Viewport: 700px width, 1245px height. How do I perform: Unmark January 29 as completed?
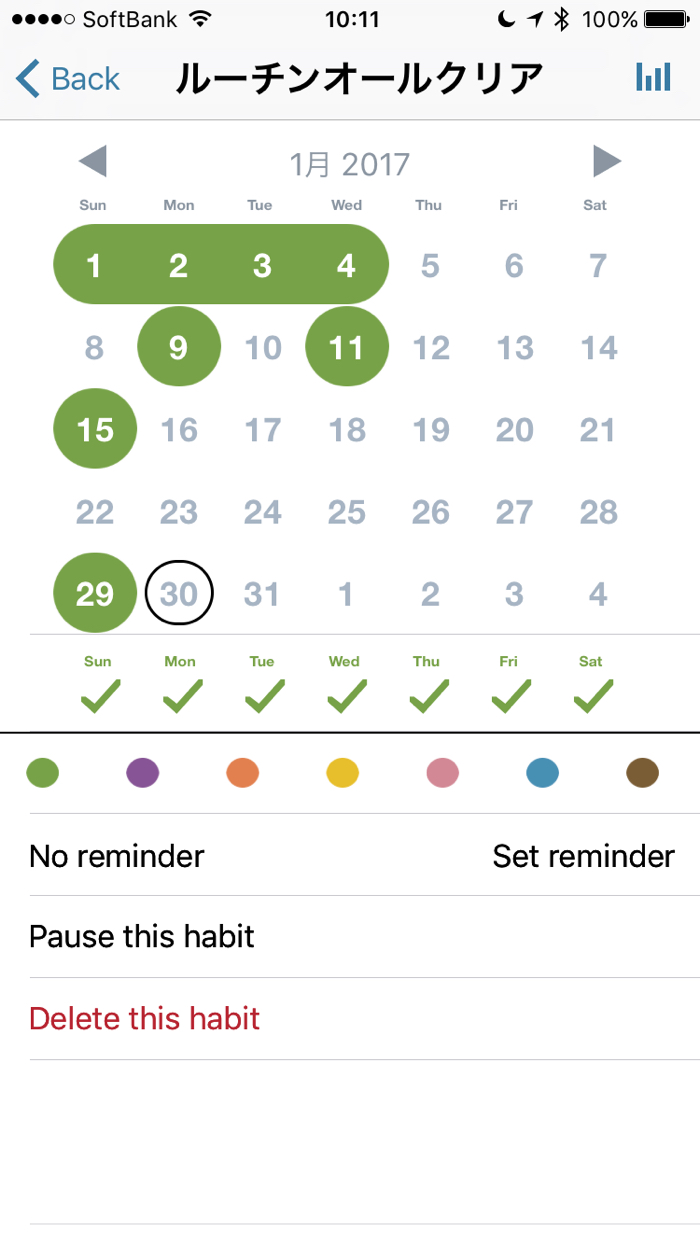(x=95, y=594)
